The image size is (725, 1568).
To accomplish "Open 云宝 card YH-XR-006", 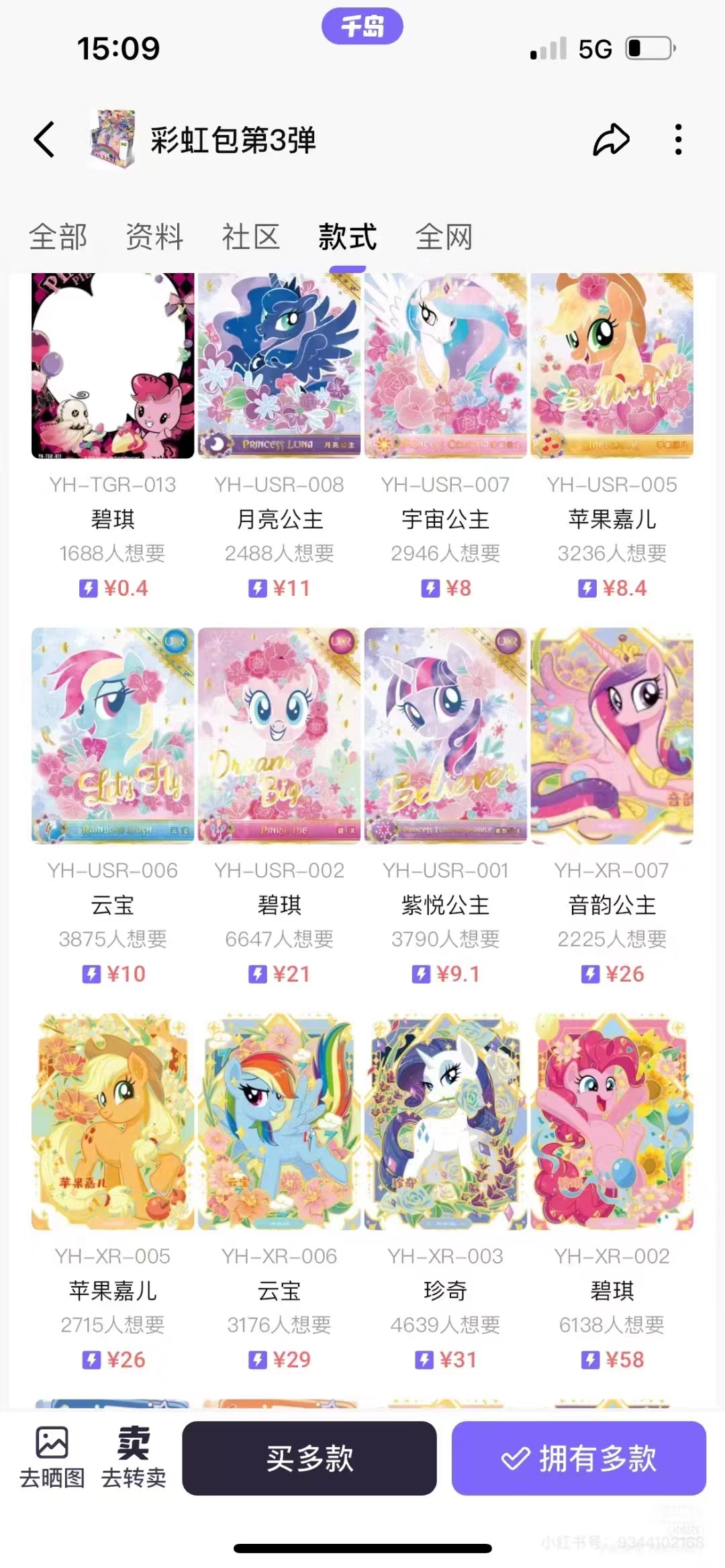I will coord(279,1120).
